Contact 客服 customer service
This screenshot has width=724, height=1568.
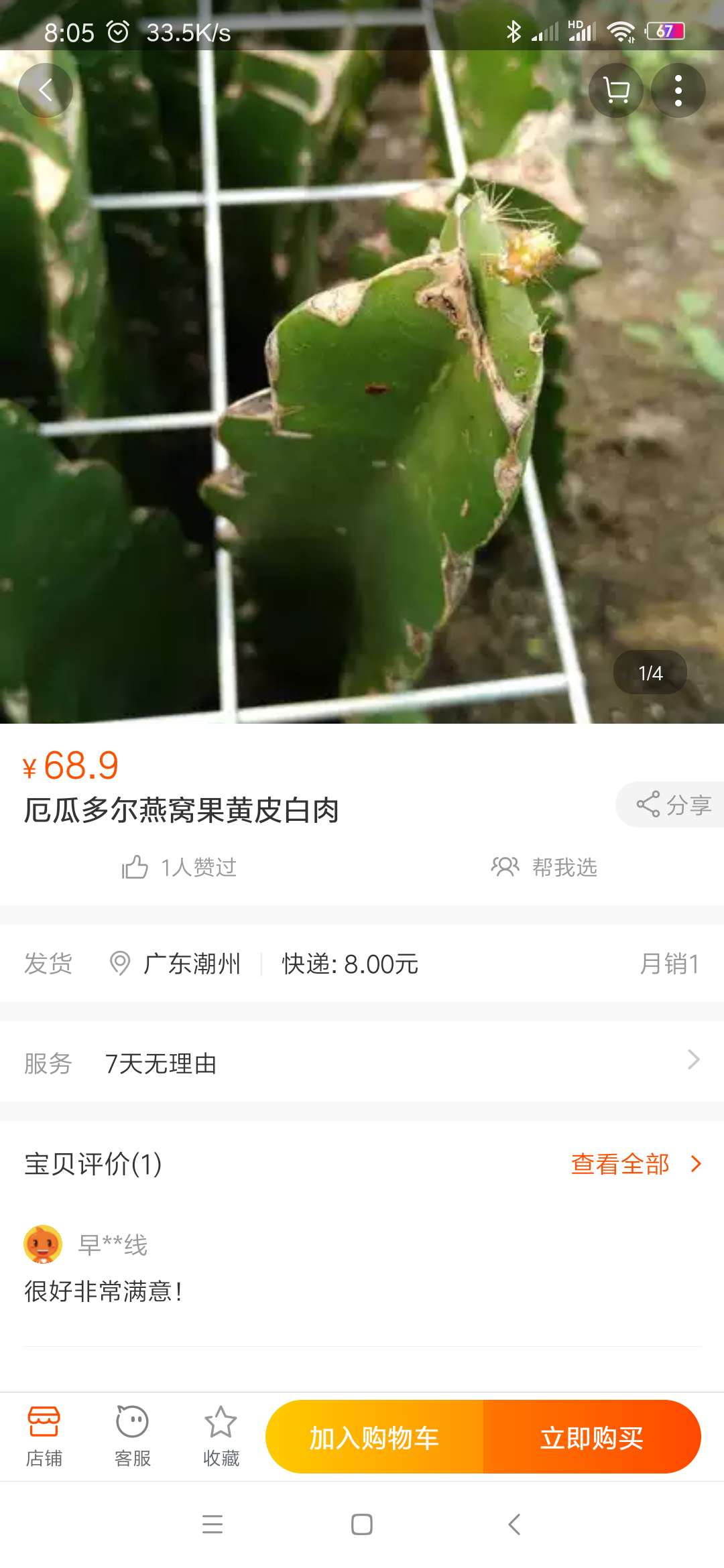(132, 1437)
